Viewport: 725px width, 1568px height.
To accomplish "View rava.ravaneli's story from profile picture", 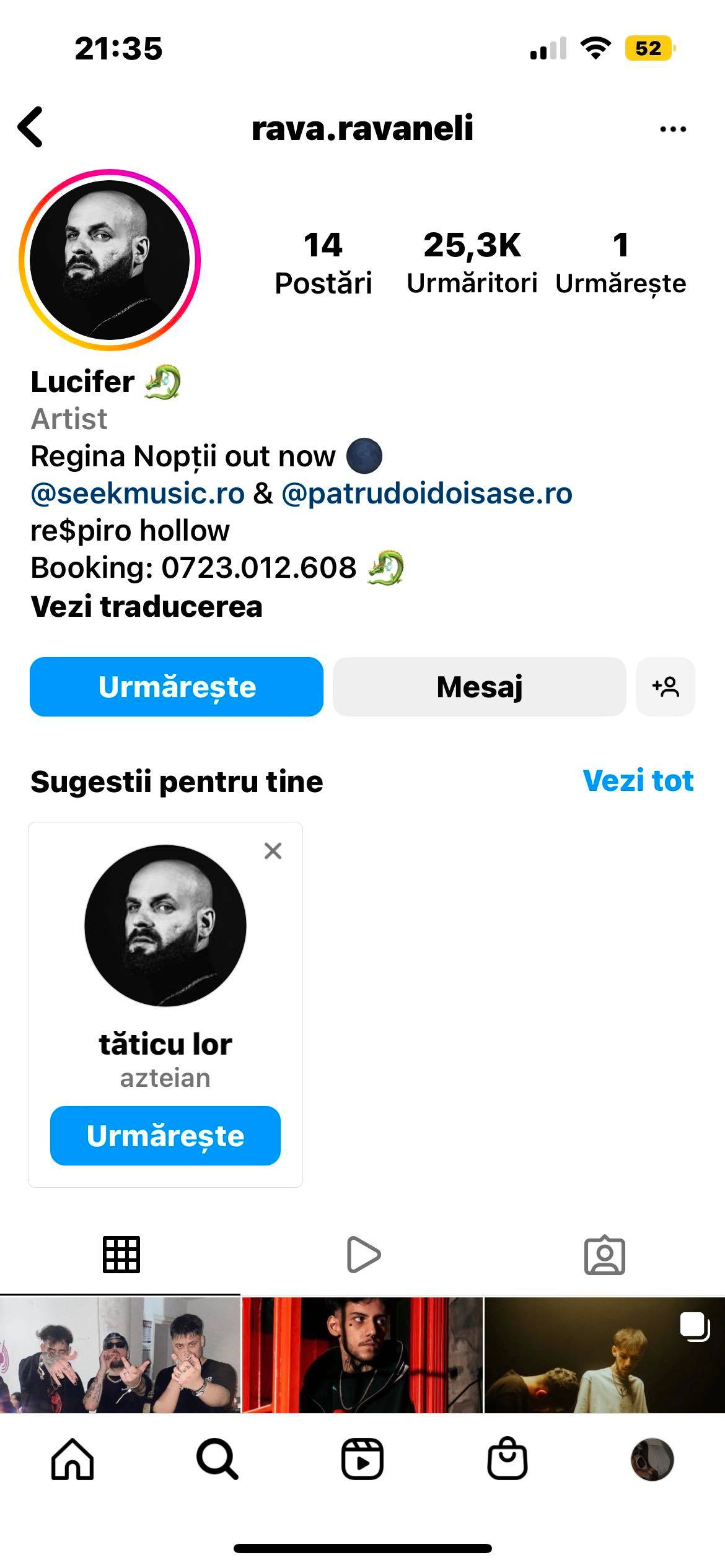I will click(x=110, y=260).
